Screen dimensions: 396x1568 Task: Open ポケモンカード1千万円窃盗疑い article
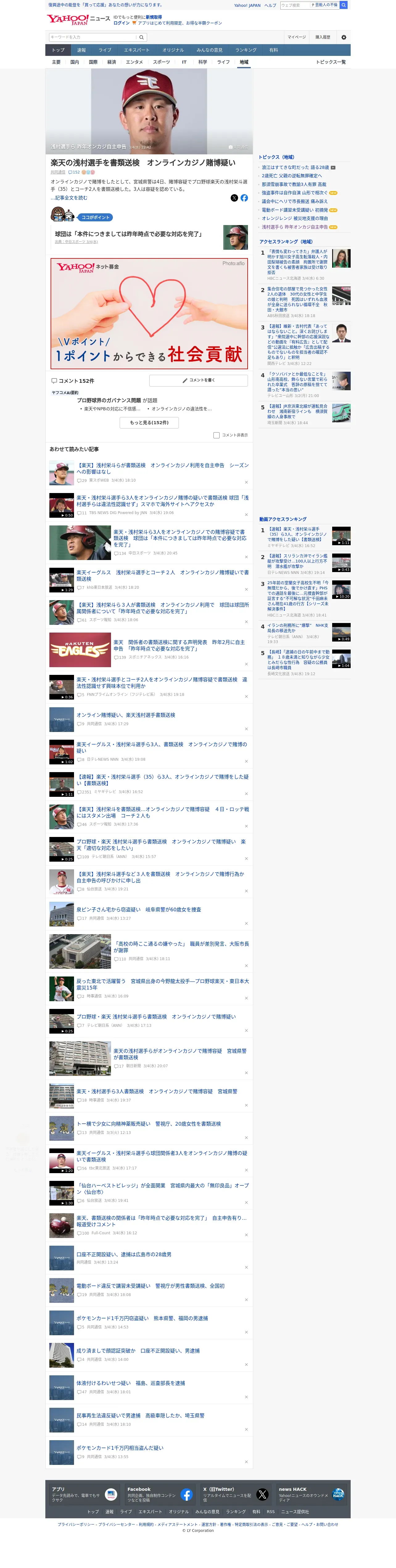point(142,1318)
